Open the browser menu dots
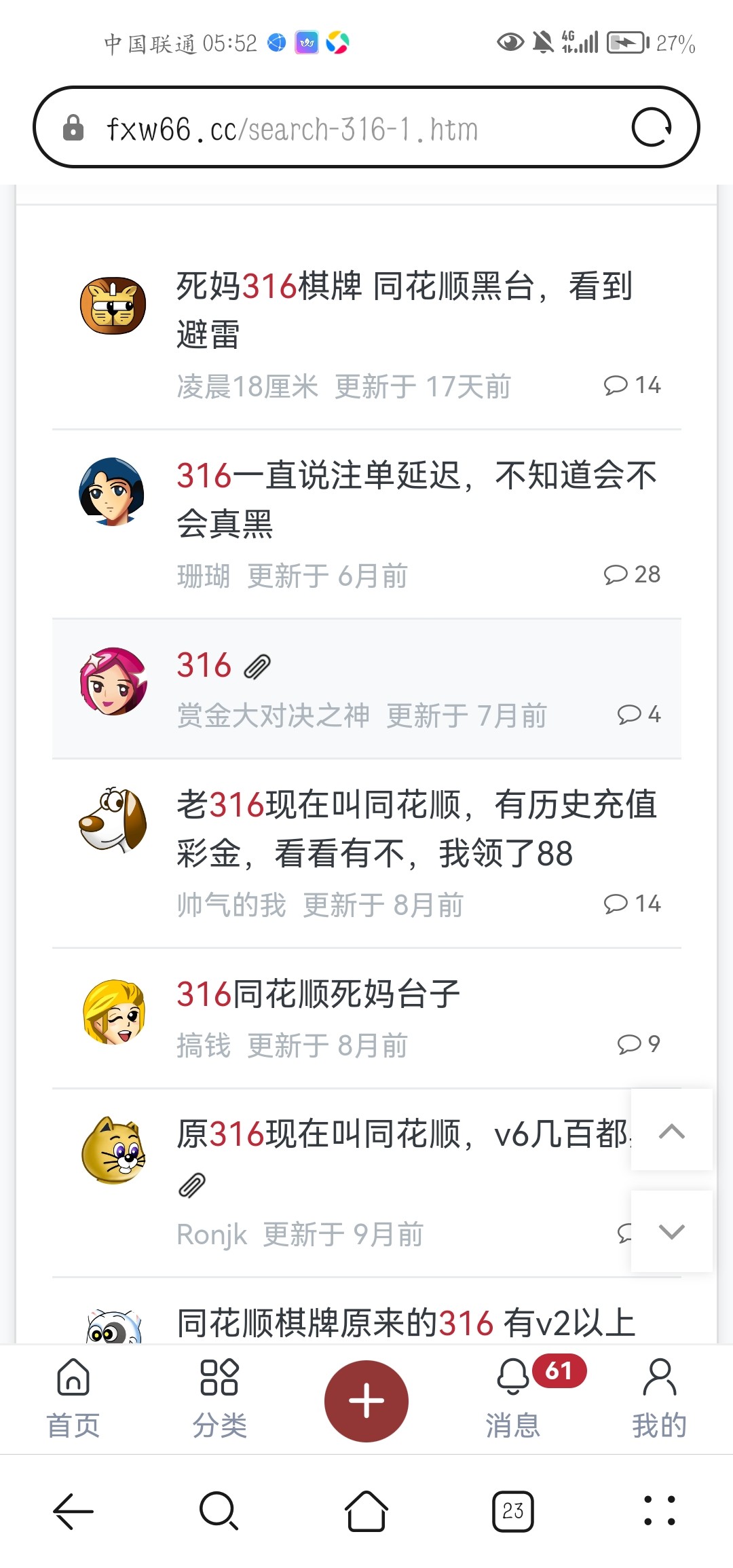Viewport: 733px width, 1568px height. click(659, 1512)
